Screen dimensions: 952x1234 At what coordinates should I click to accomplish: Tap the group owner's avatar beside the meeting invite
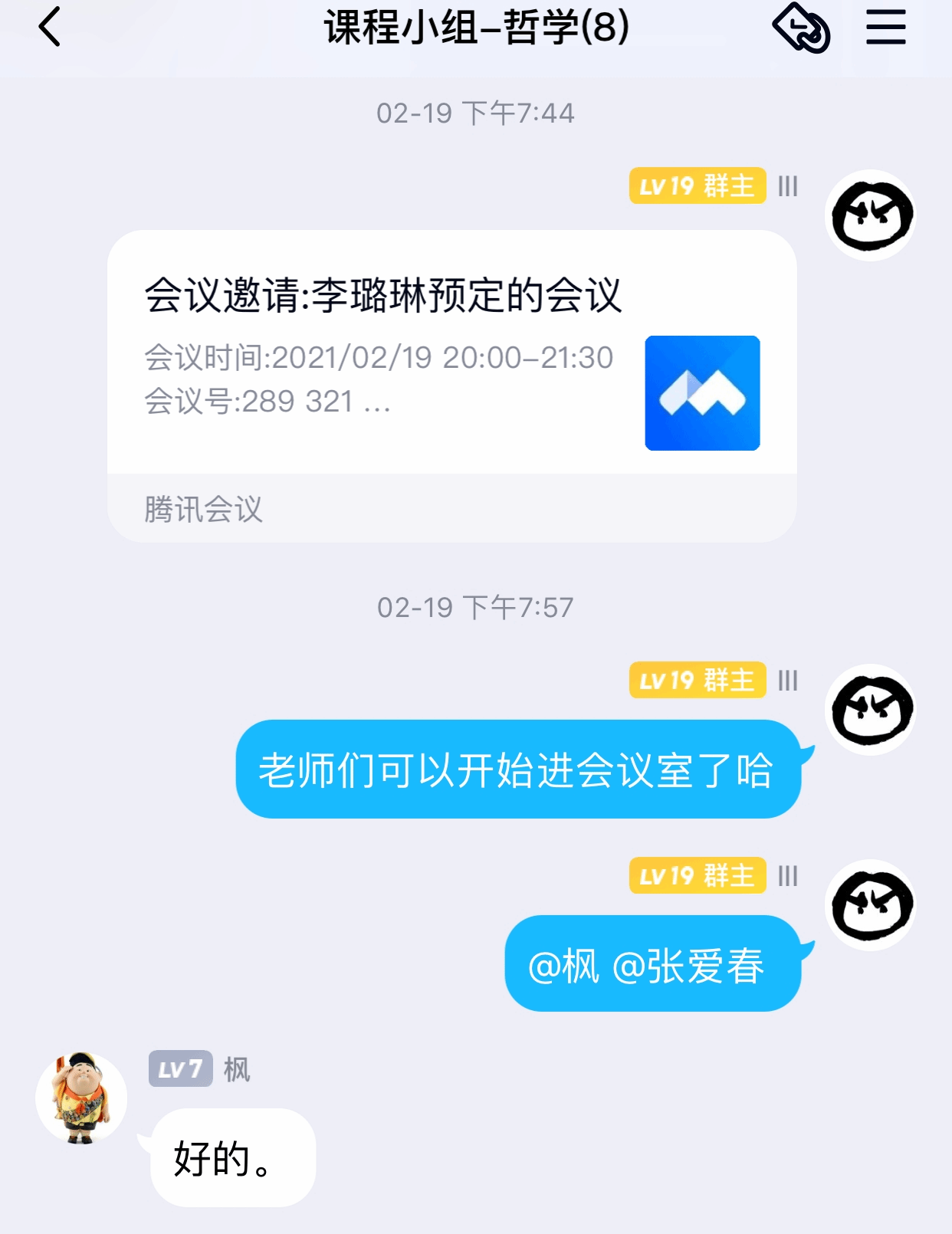point(871,215)
